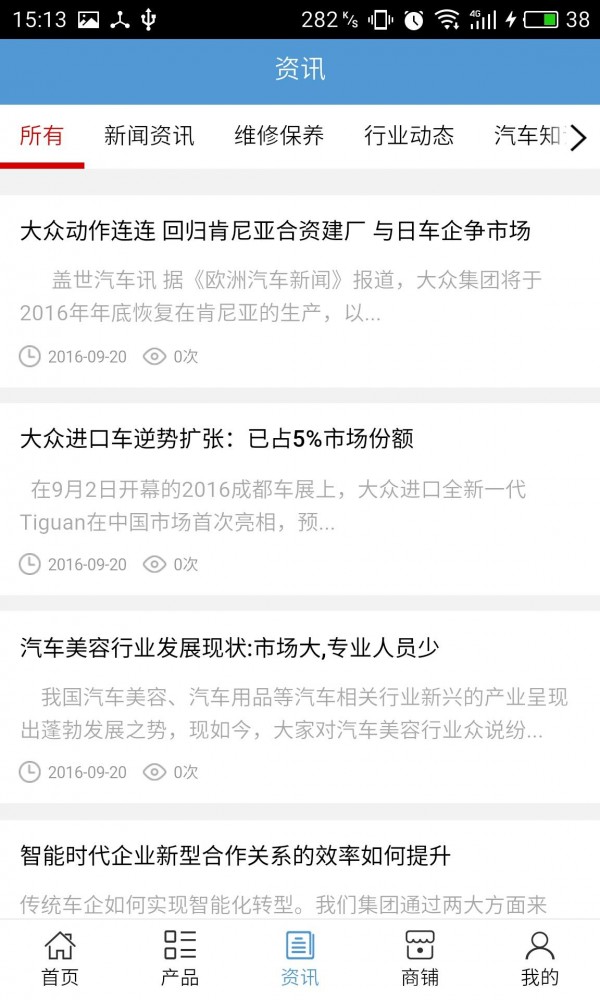View article 智能时代企业新型合作关系的效率如何提升

236,856
